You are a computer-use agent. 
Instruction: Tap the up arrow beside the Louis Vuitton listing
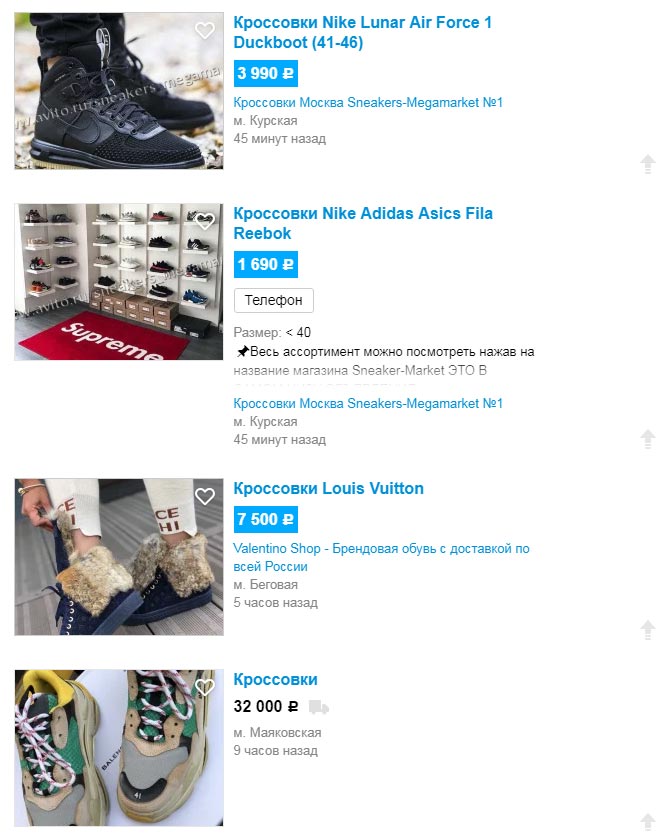647,630
